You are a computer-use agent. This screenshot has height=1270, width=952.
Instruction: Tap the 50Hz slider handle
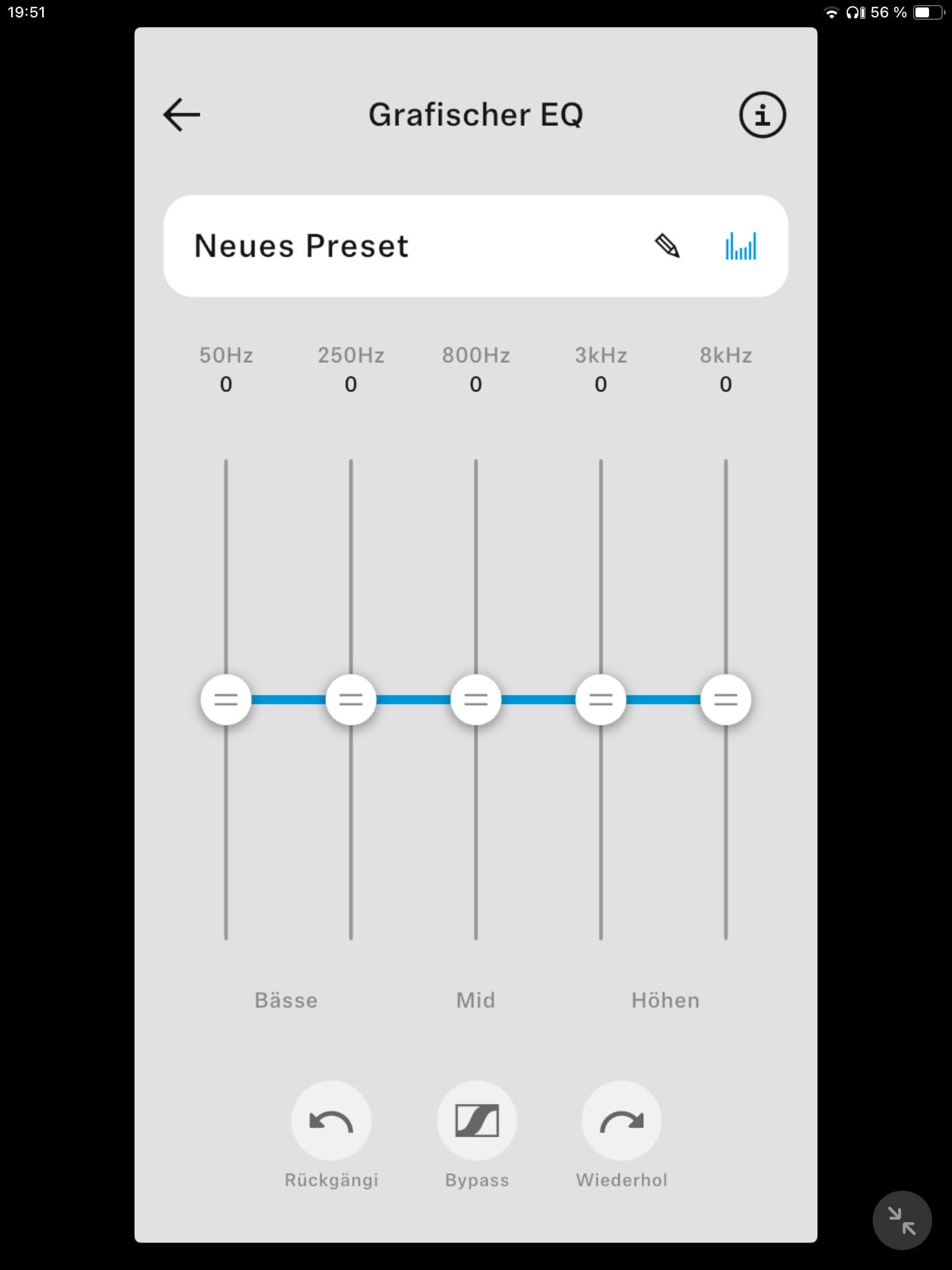click(226, 699)
